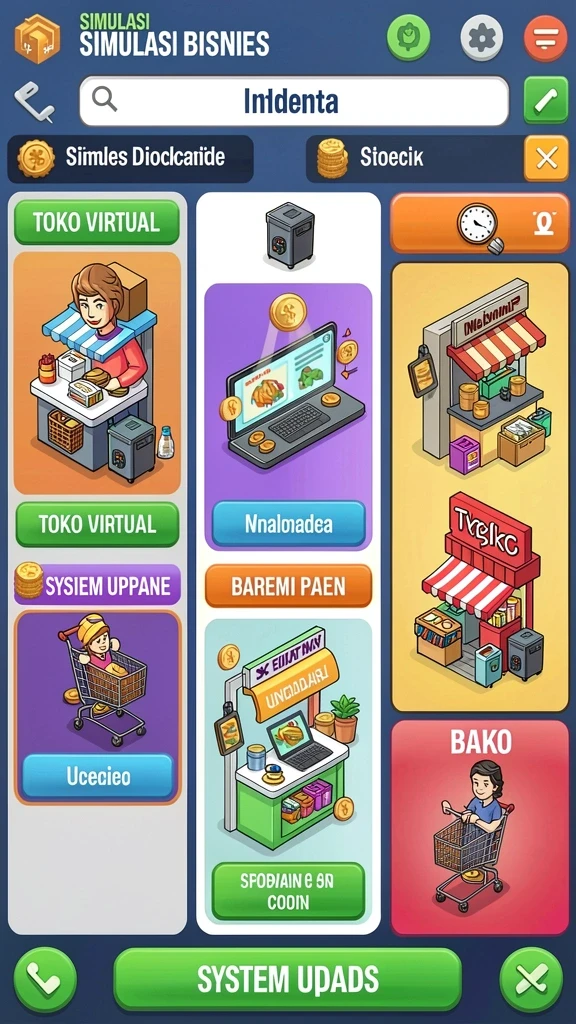Tap the green pencil edit button
The width and height of the screenshot is (576, 1024).
click(546, 101)
